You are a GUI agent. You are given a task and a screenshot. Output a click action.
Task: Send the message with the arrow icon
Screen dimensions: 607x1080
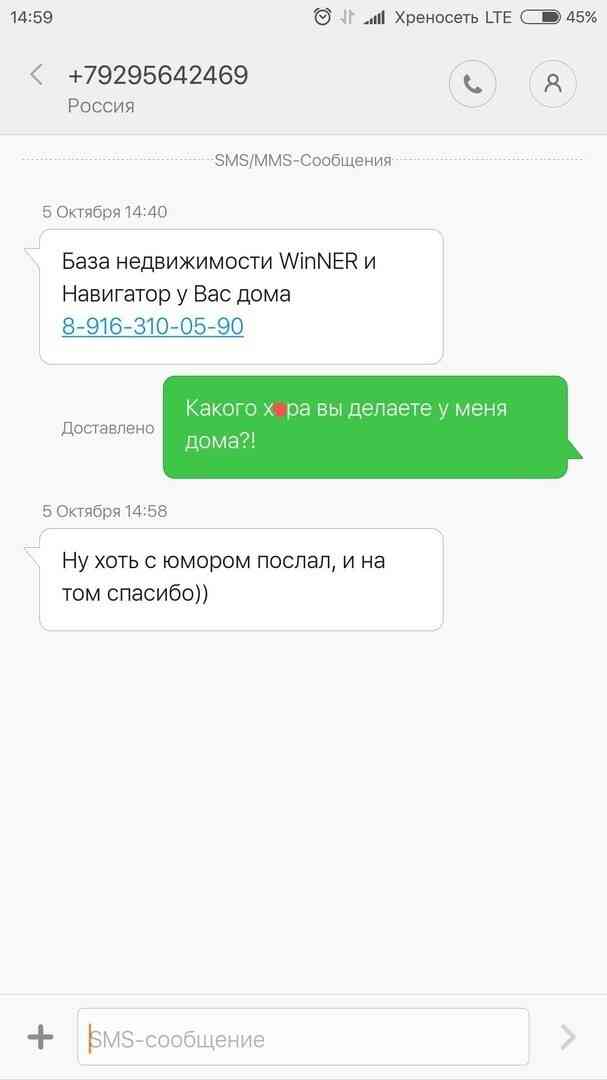pos(568,1037)
